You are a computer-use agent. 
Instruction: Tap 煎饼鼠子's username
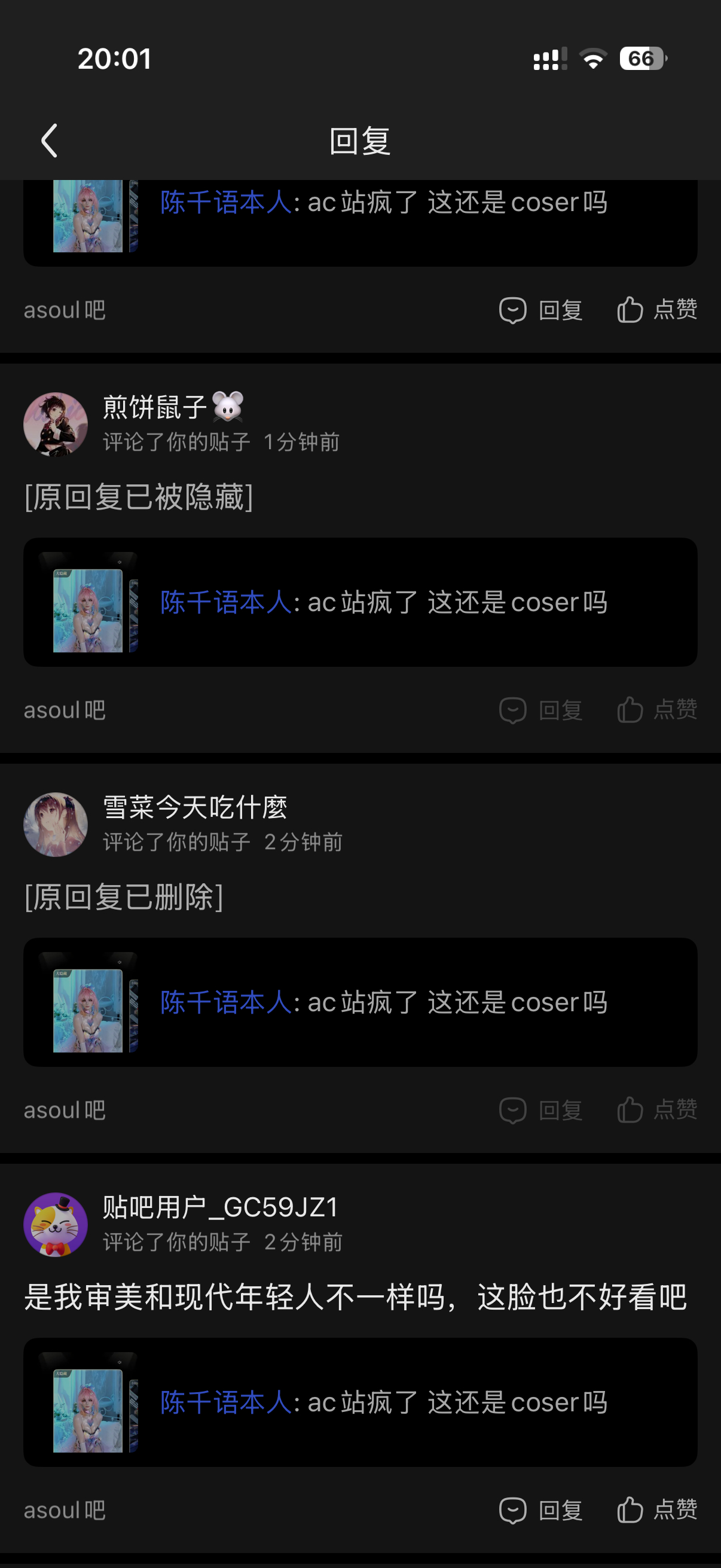155,407
